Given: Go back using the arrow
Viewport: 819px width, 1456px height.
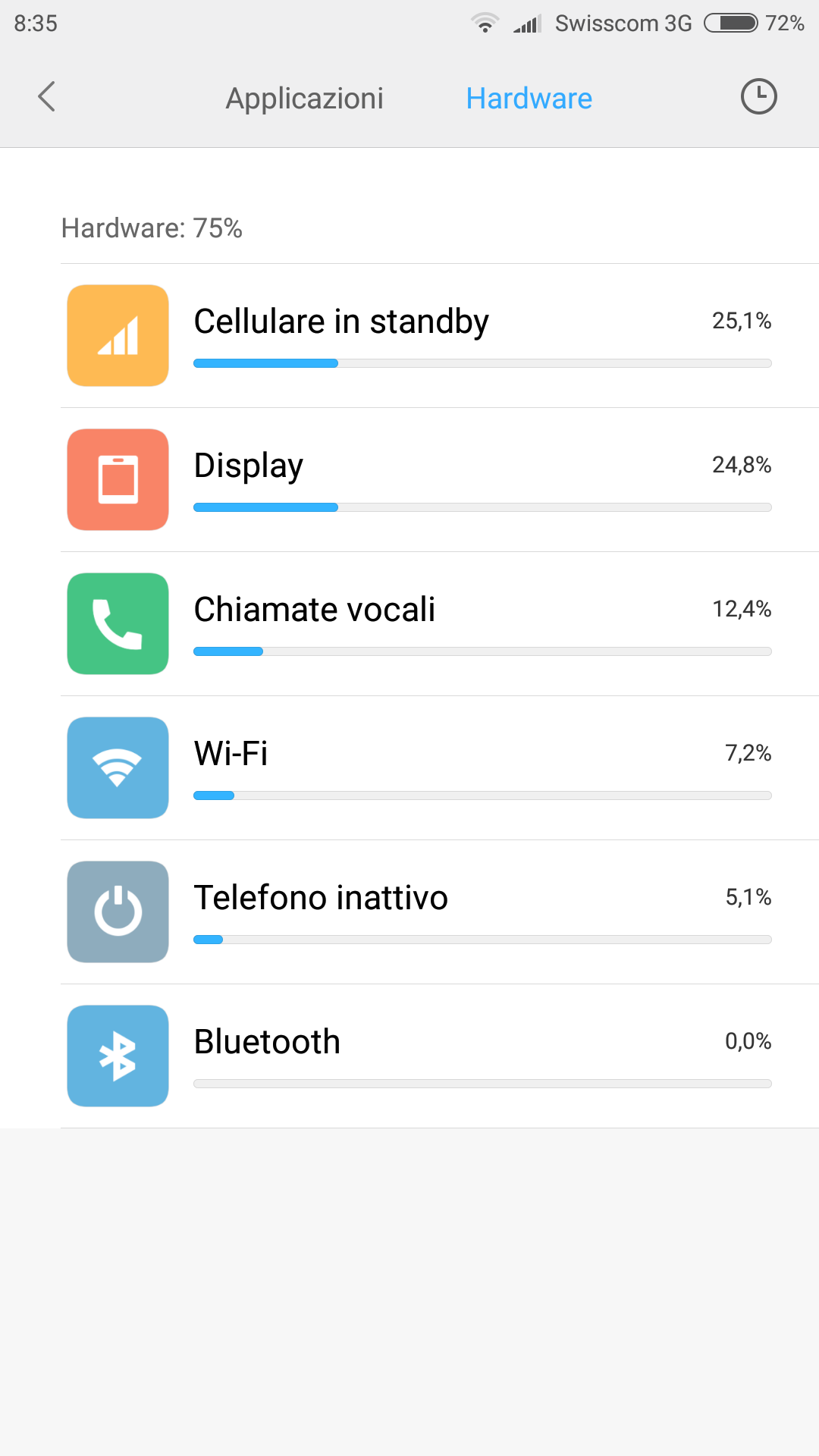Looking at the screenshot, I should (x=47, y=97).
